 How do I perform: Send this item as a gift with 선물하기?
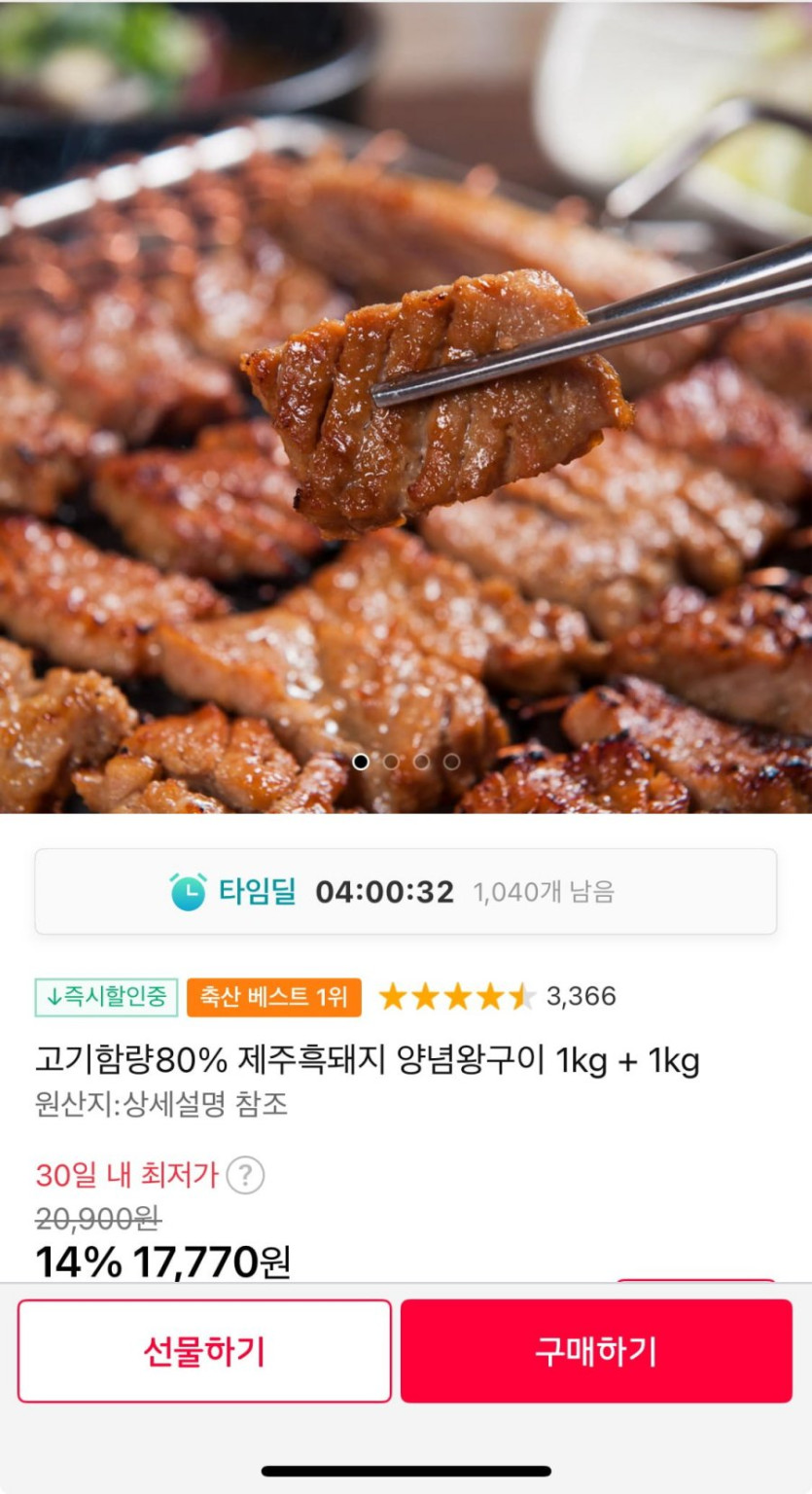(x=204, y=1351)
